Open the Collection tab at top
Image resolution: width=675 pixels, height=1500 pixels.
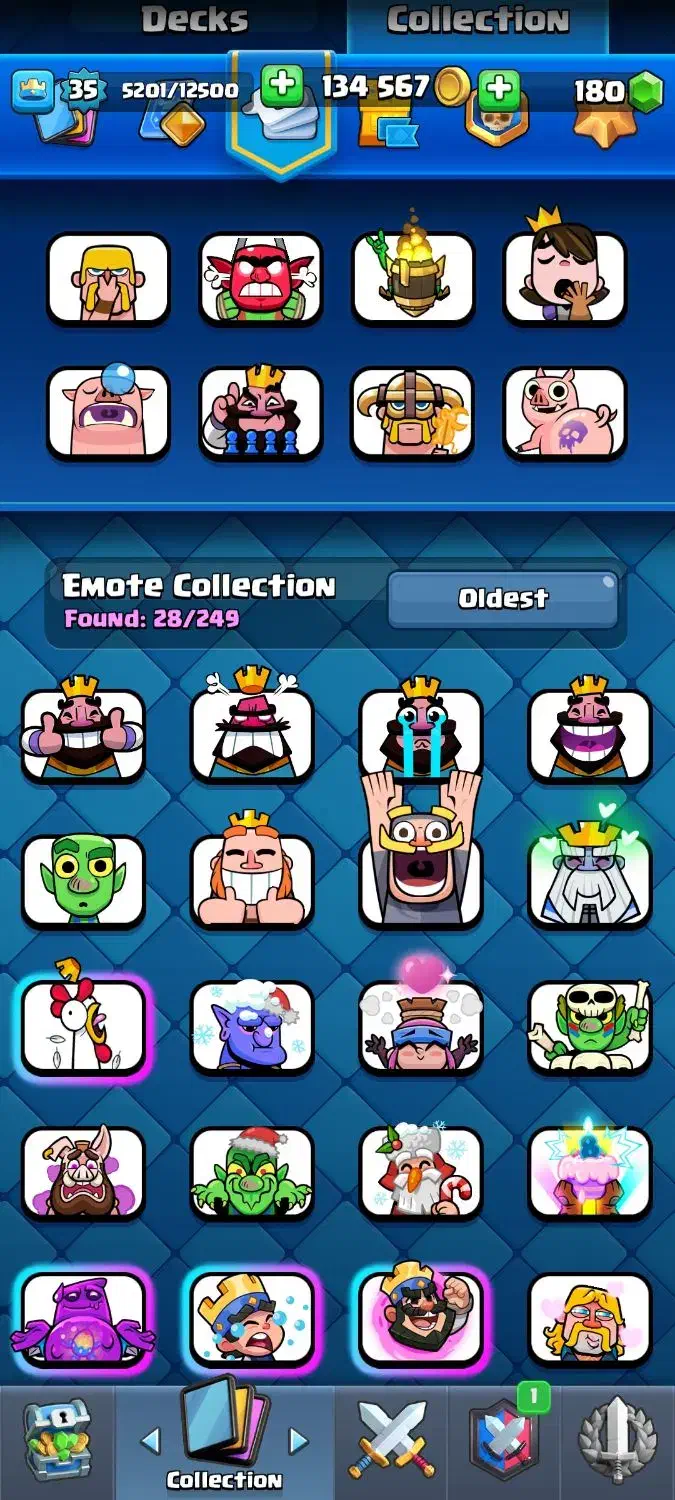tap(477, 20)
